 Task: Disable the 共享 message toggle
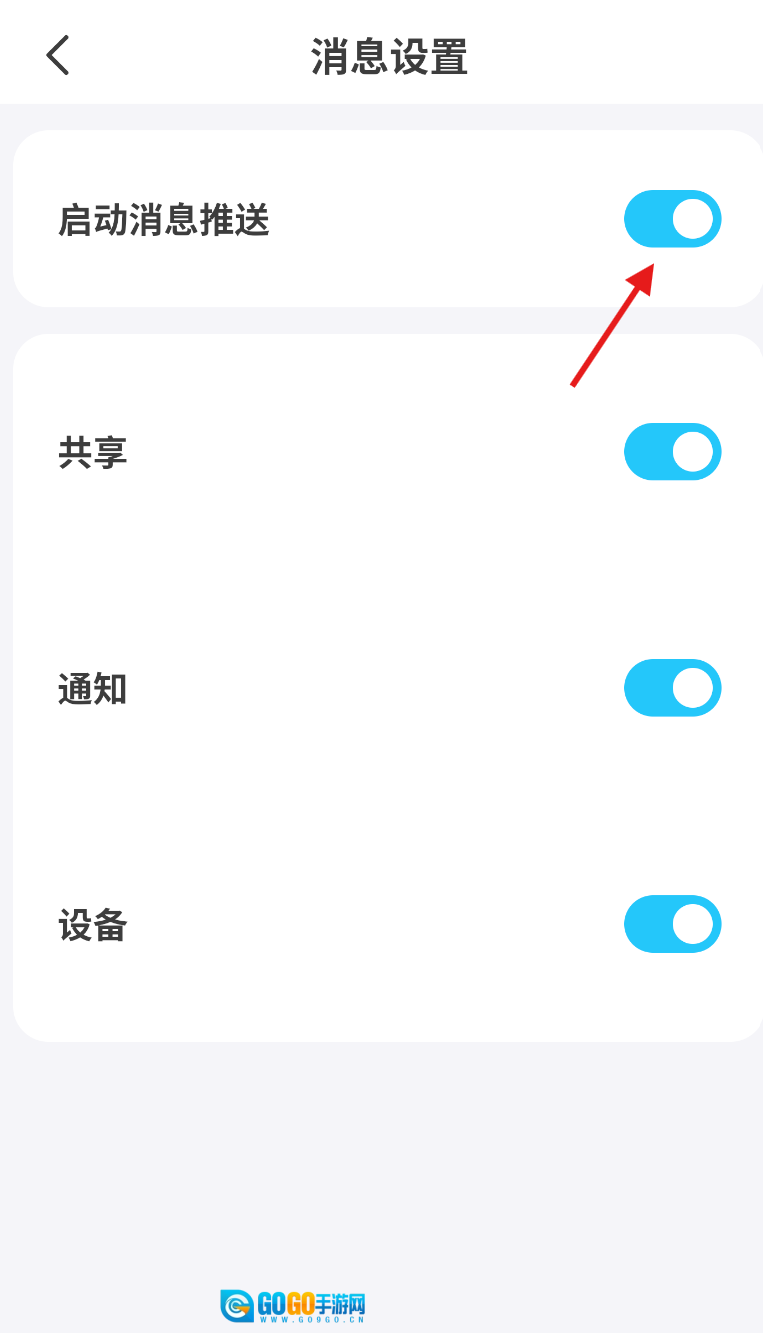pos(672,452)
